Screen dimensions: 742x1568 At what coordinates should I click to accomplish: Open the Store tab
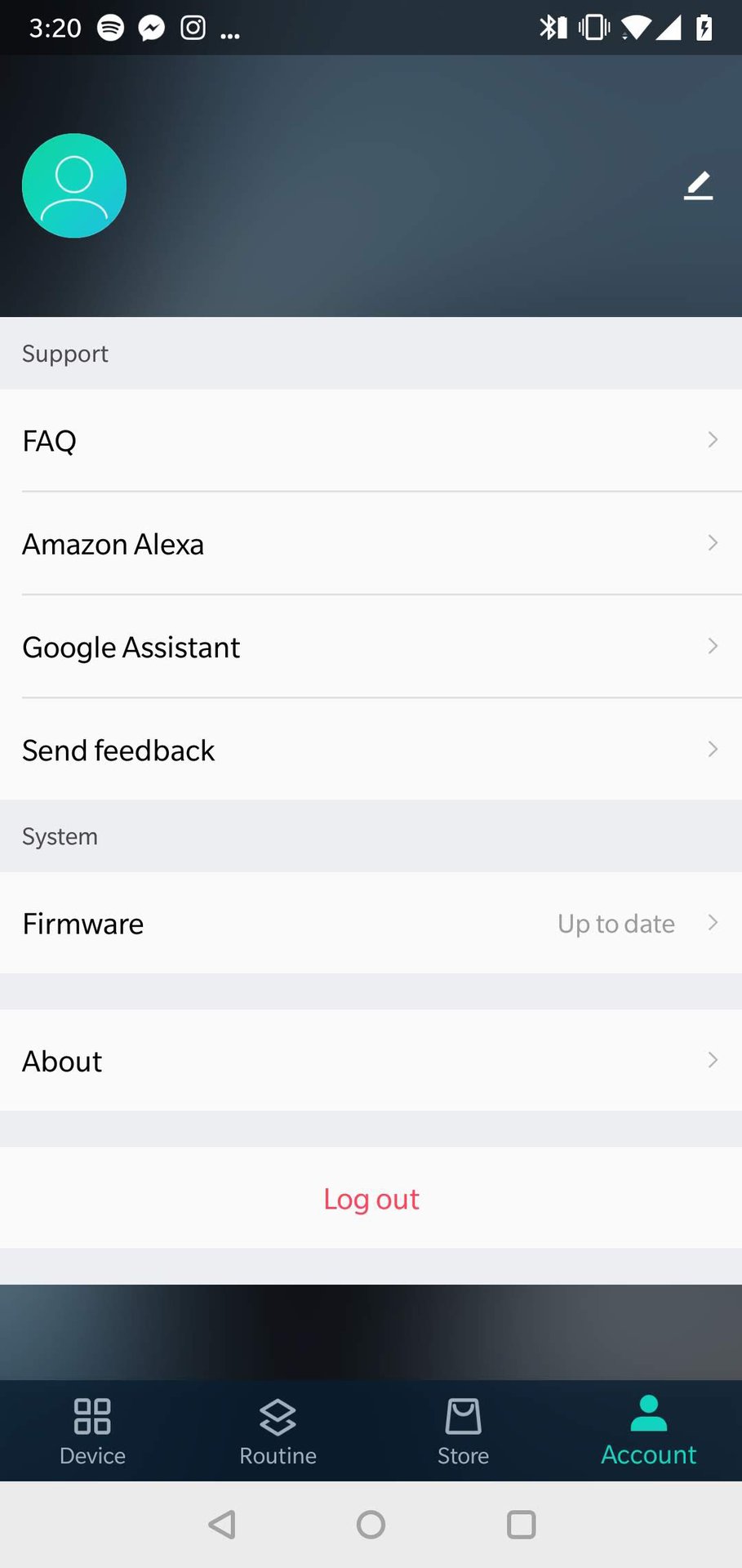pyautogui.click(x=463, y=1431)
